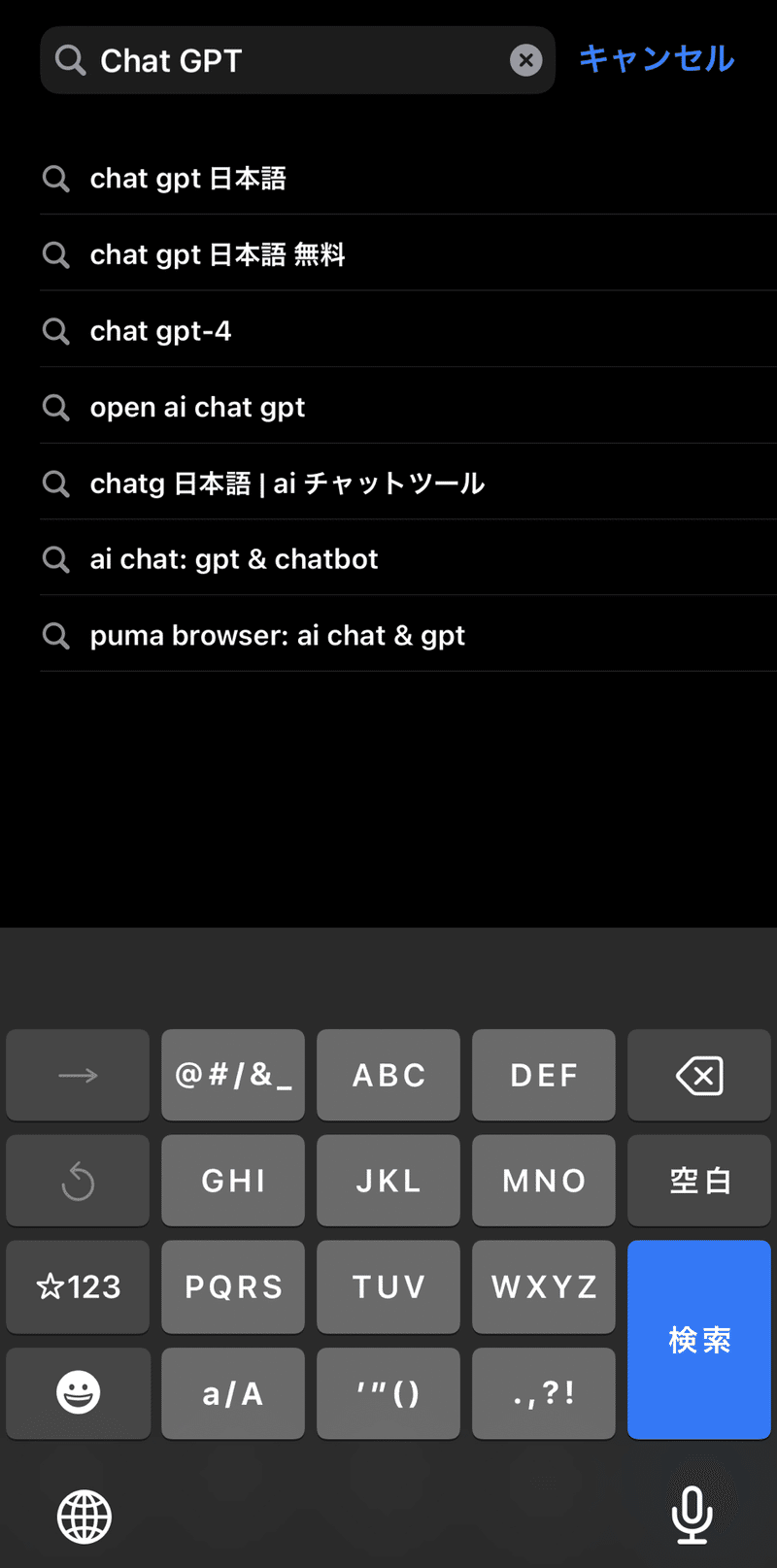Start dictation with the microphone icon
Image resolution: width=777 pixels, height=1568 pixels.
point(692,1516)
